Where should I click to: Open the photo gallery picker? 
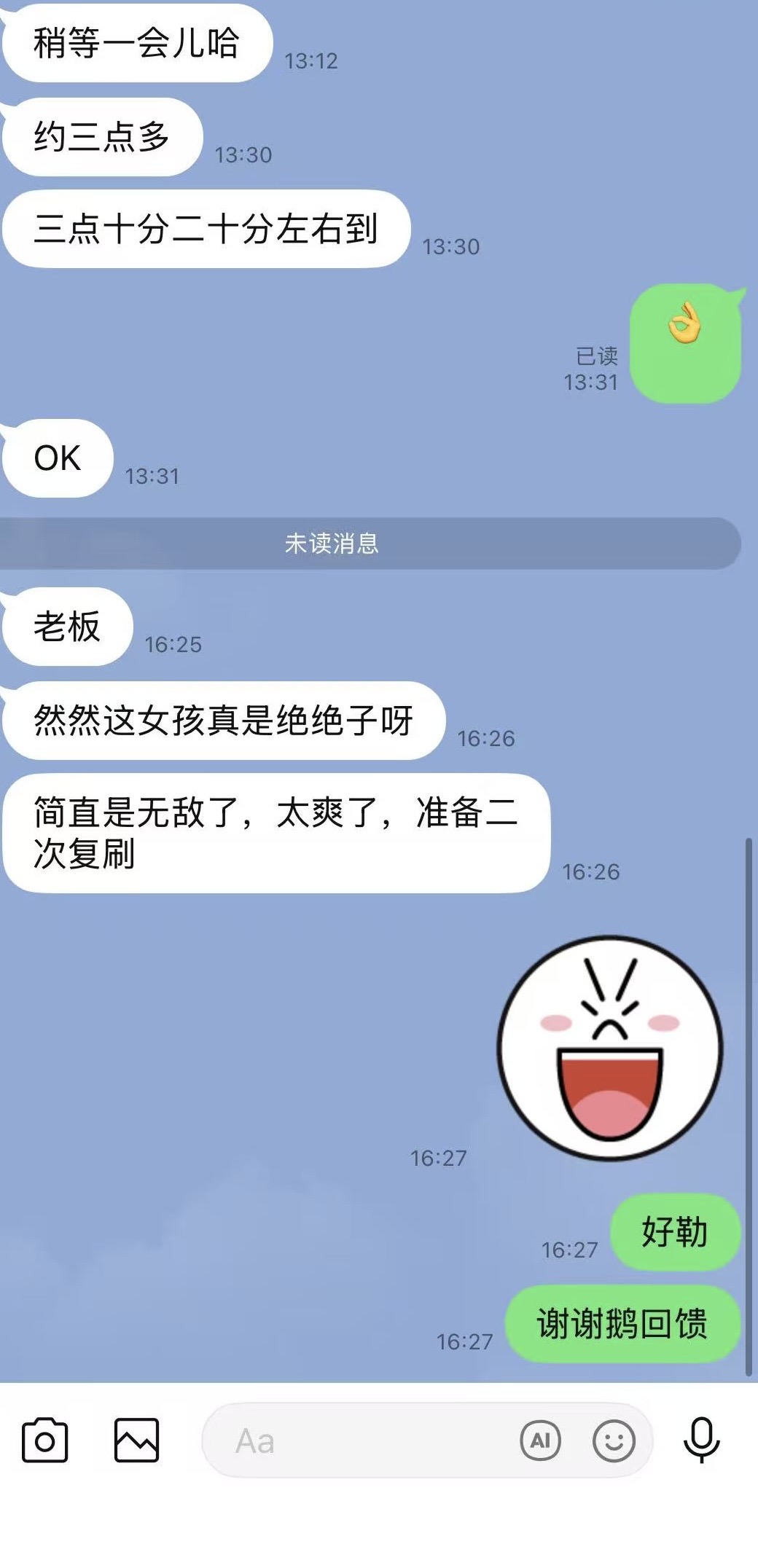tap(136, 1440)
